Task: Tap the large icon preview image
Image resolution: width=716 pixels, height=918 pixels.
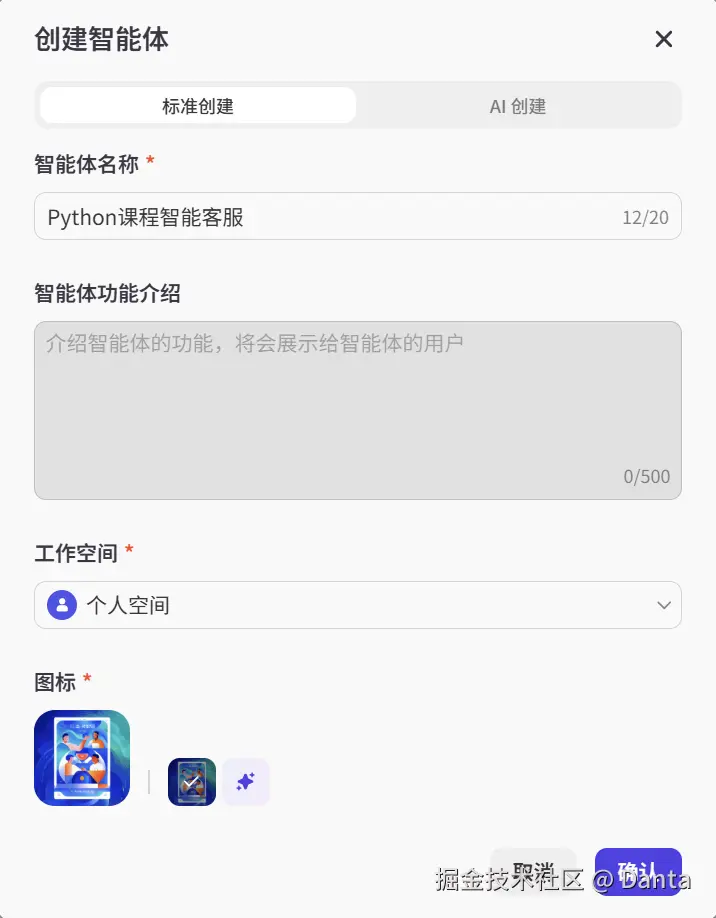Action: click(82, 758)
